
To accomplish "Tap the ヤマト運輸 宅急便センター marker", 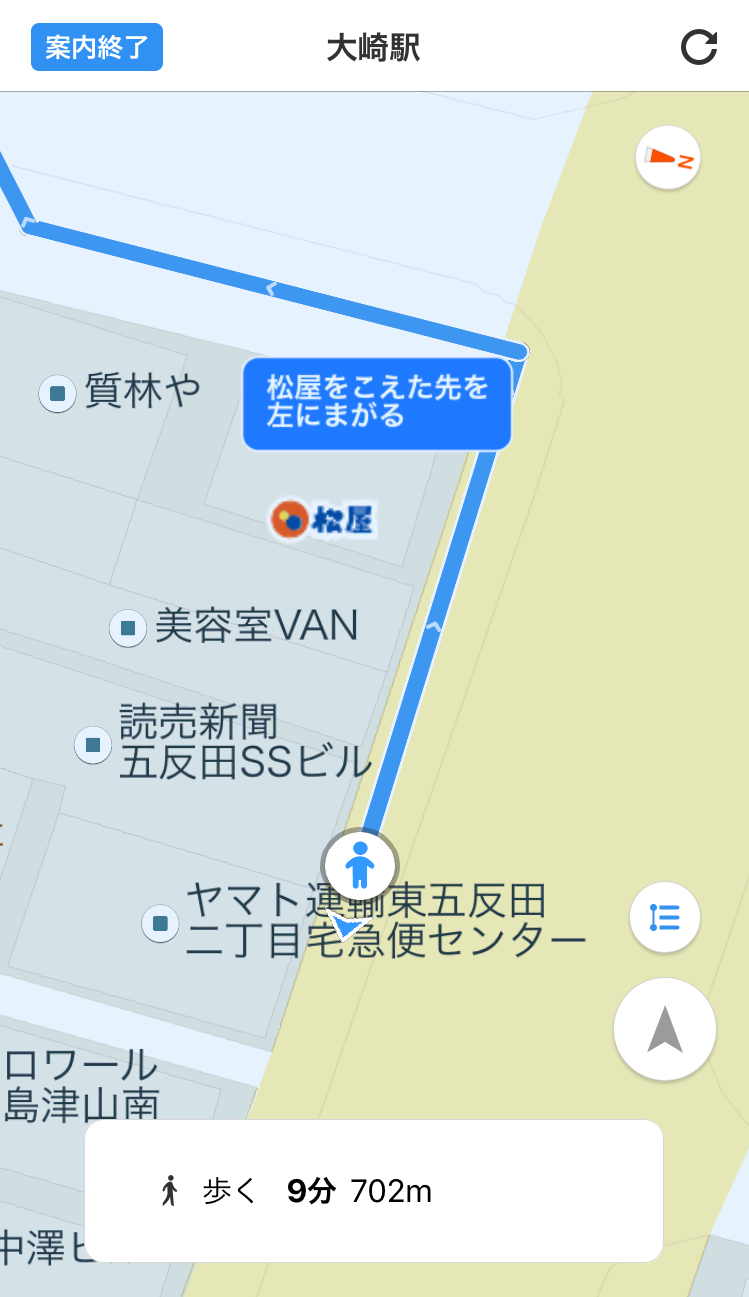I will click(x=160, y=922).
